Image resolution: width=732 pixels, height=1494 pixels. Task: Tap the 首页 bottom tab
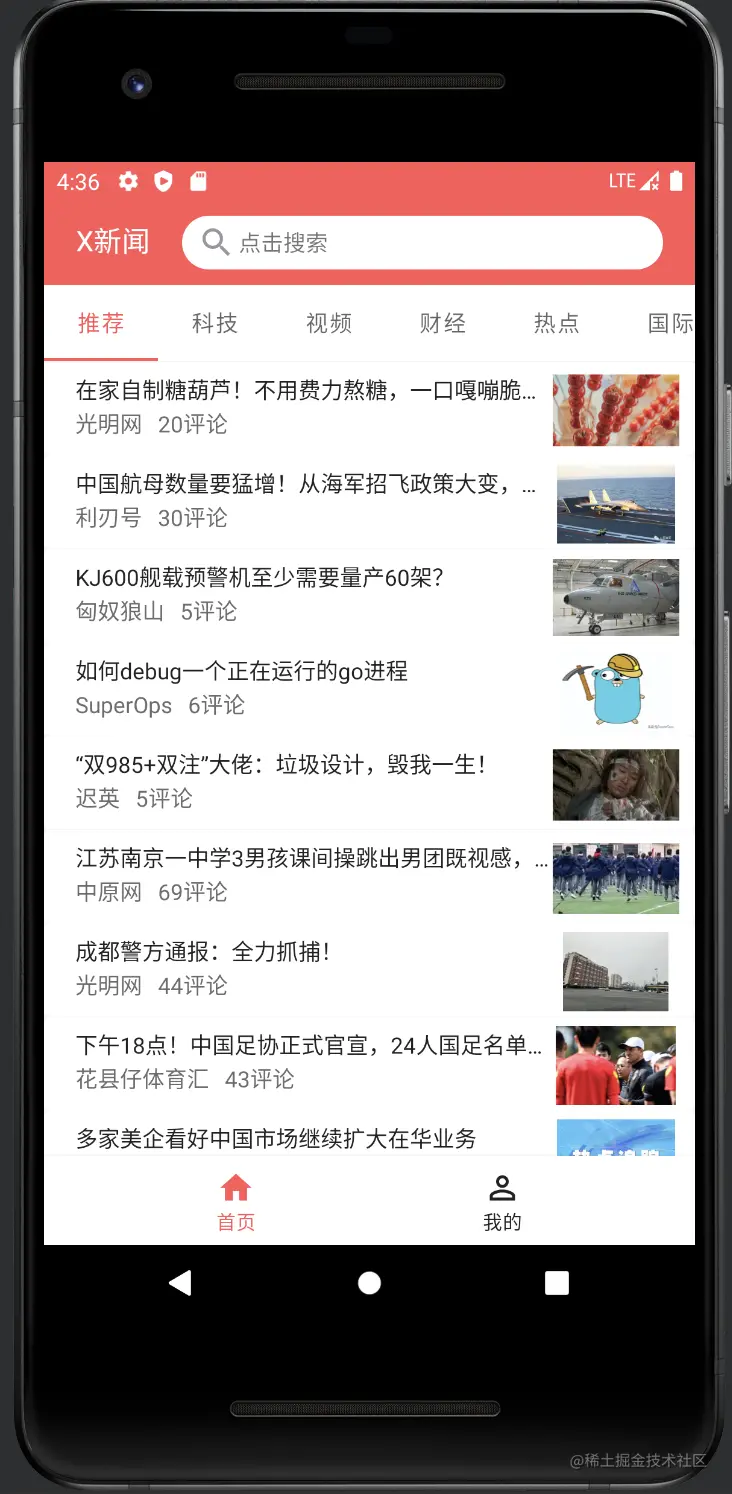pos(236,1202)
